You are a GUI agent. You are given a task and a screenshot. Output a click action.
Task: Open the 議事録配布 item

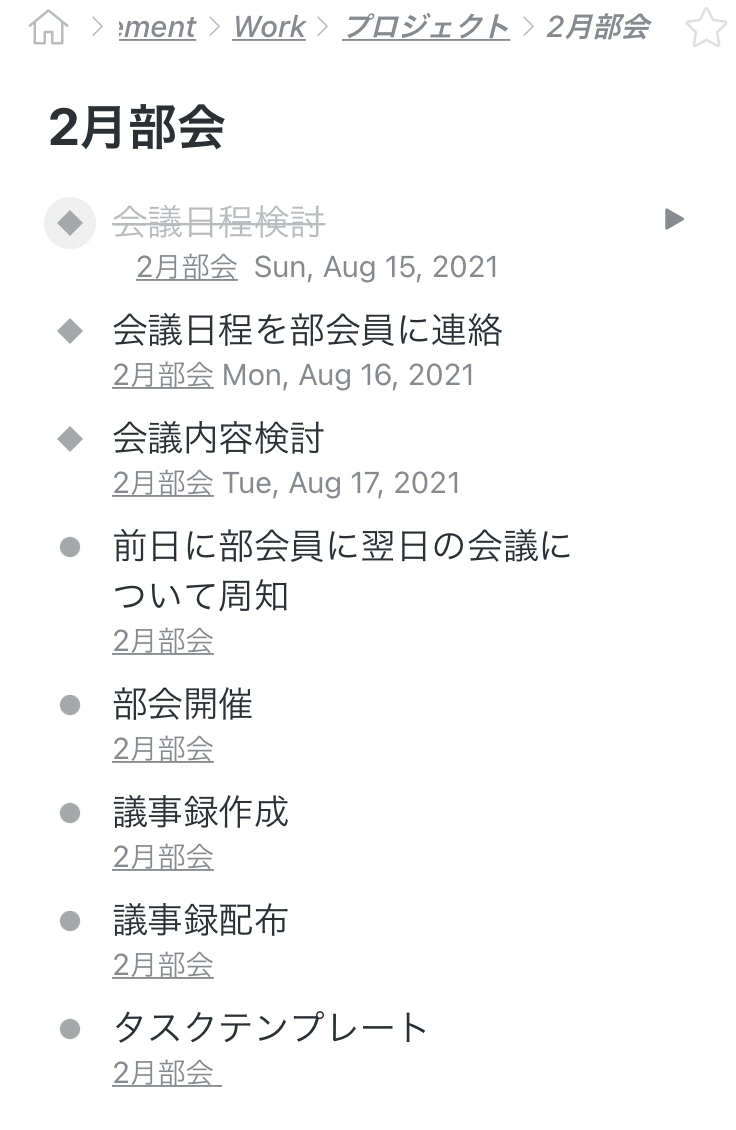click(200, 920)
